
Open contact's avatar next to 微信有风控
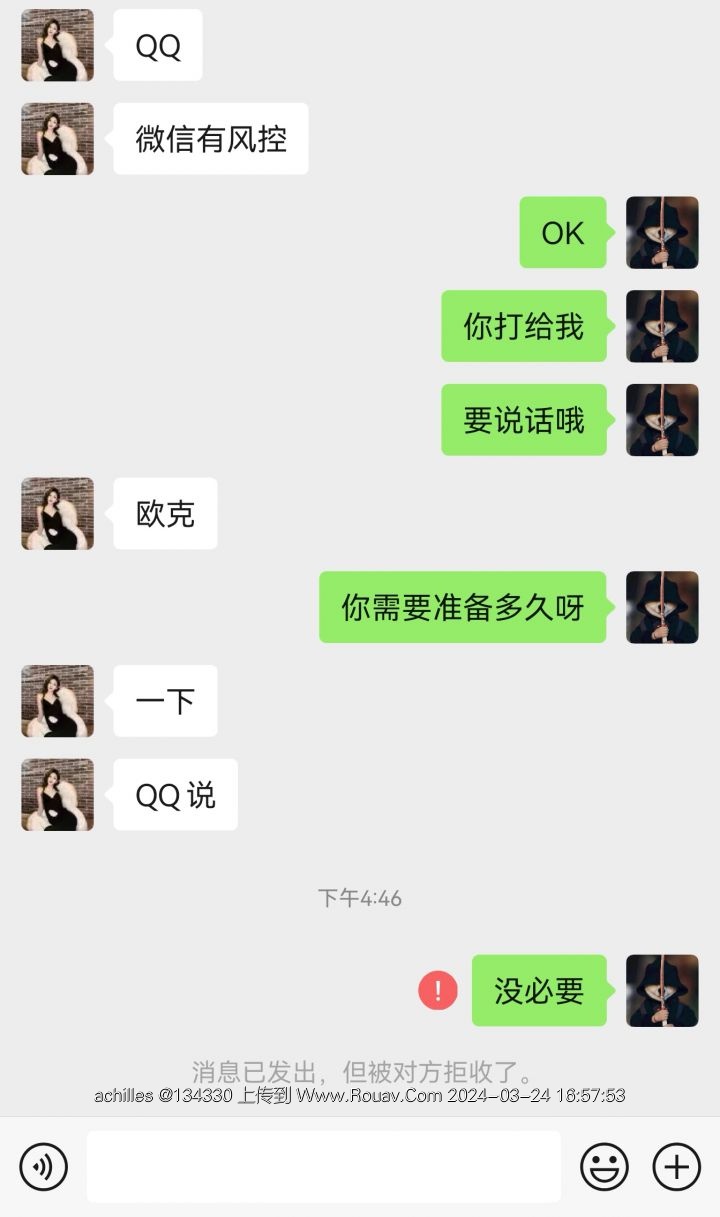tap(58, 139)
